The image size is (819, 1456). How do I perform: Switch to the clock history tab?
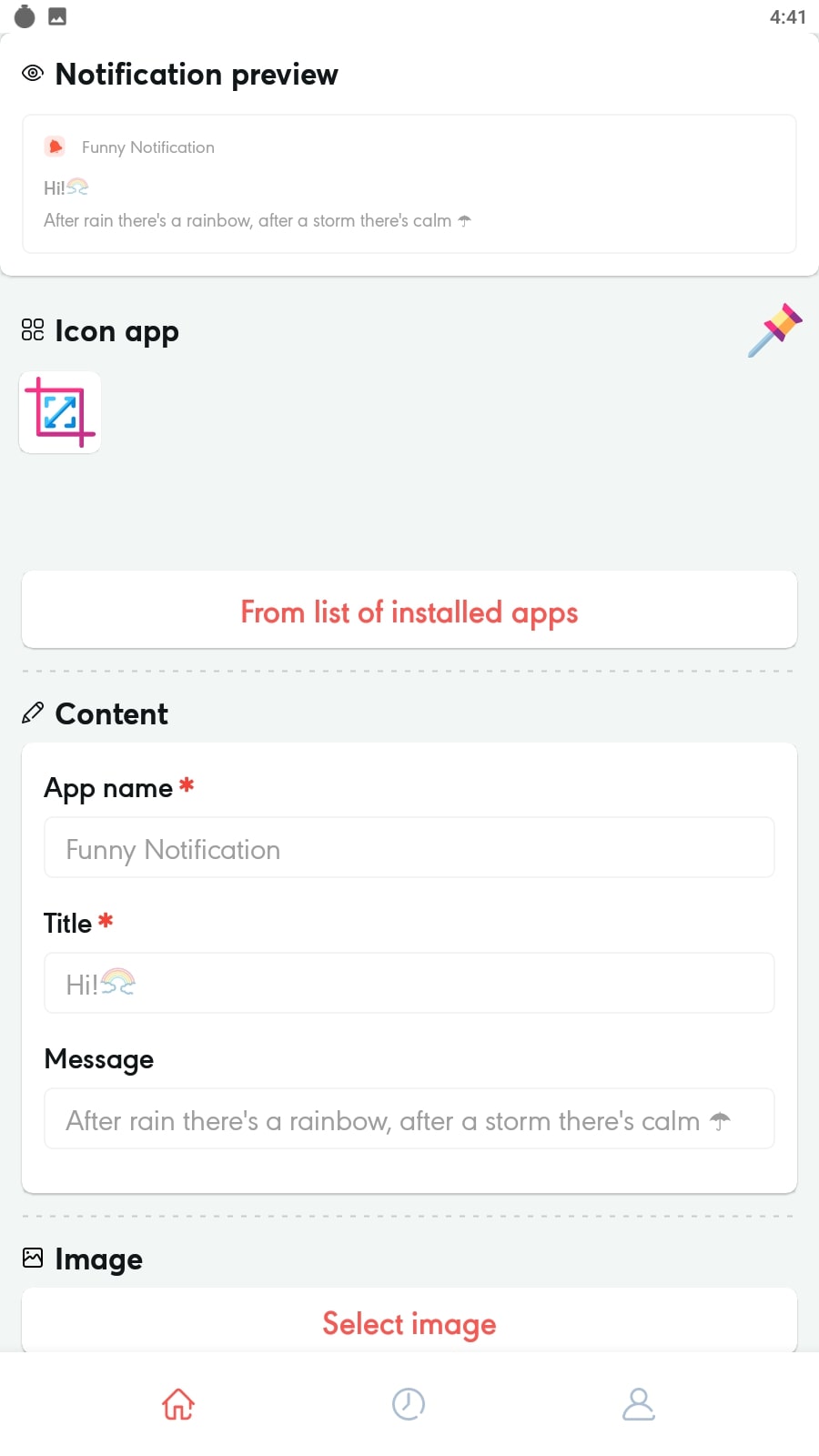click(409, 1404)
